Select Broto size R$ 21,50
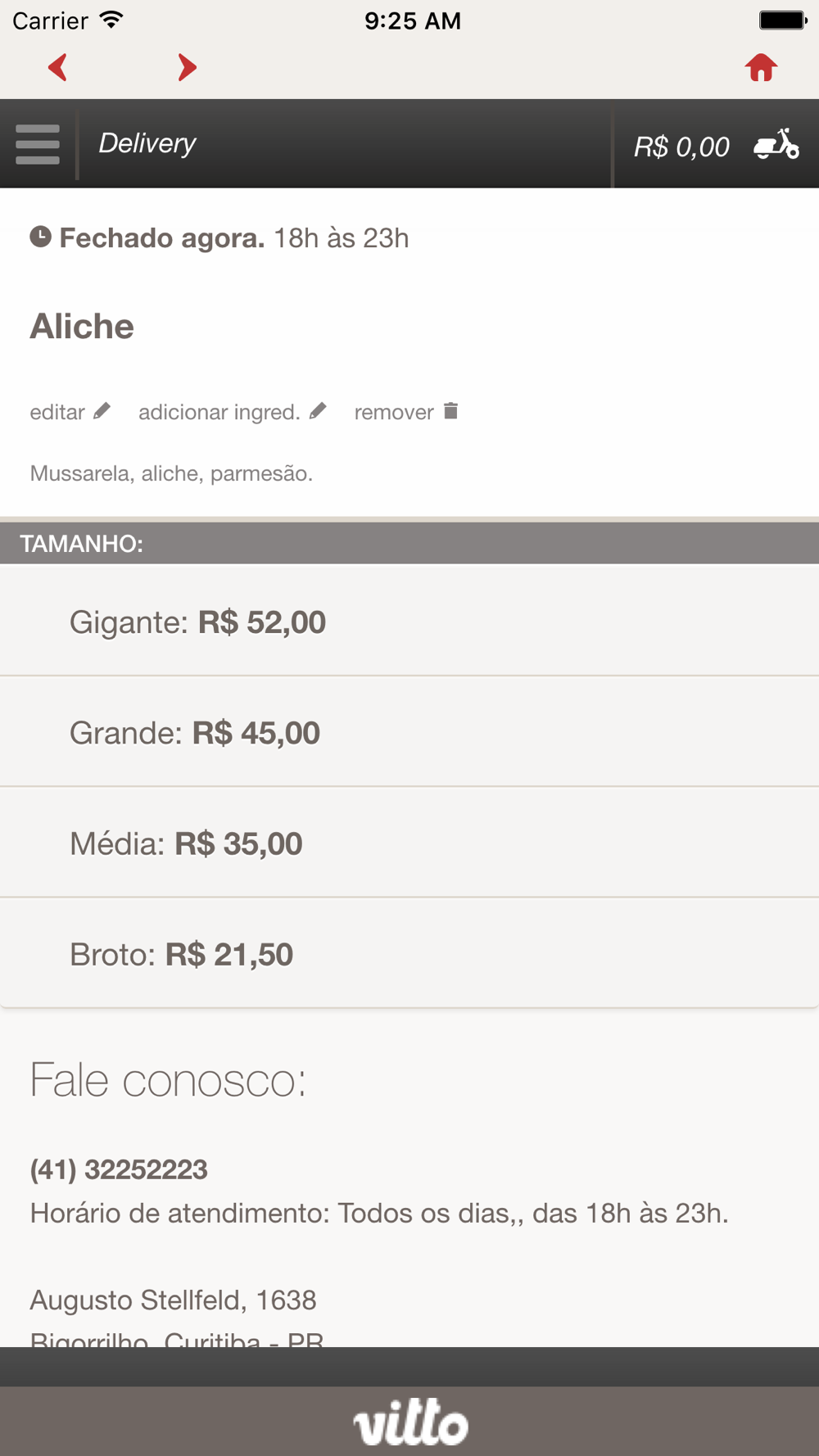 coord(409,953)
